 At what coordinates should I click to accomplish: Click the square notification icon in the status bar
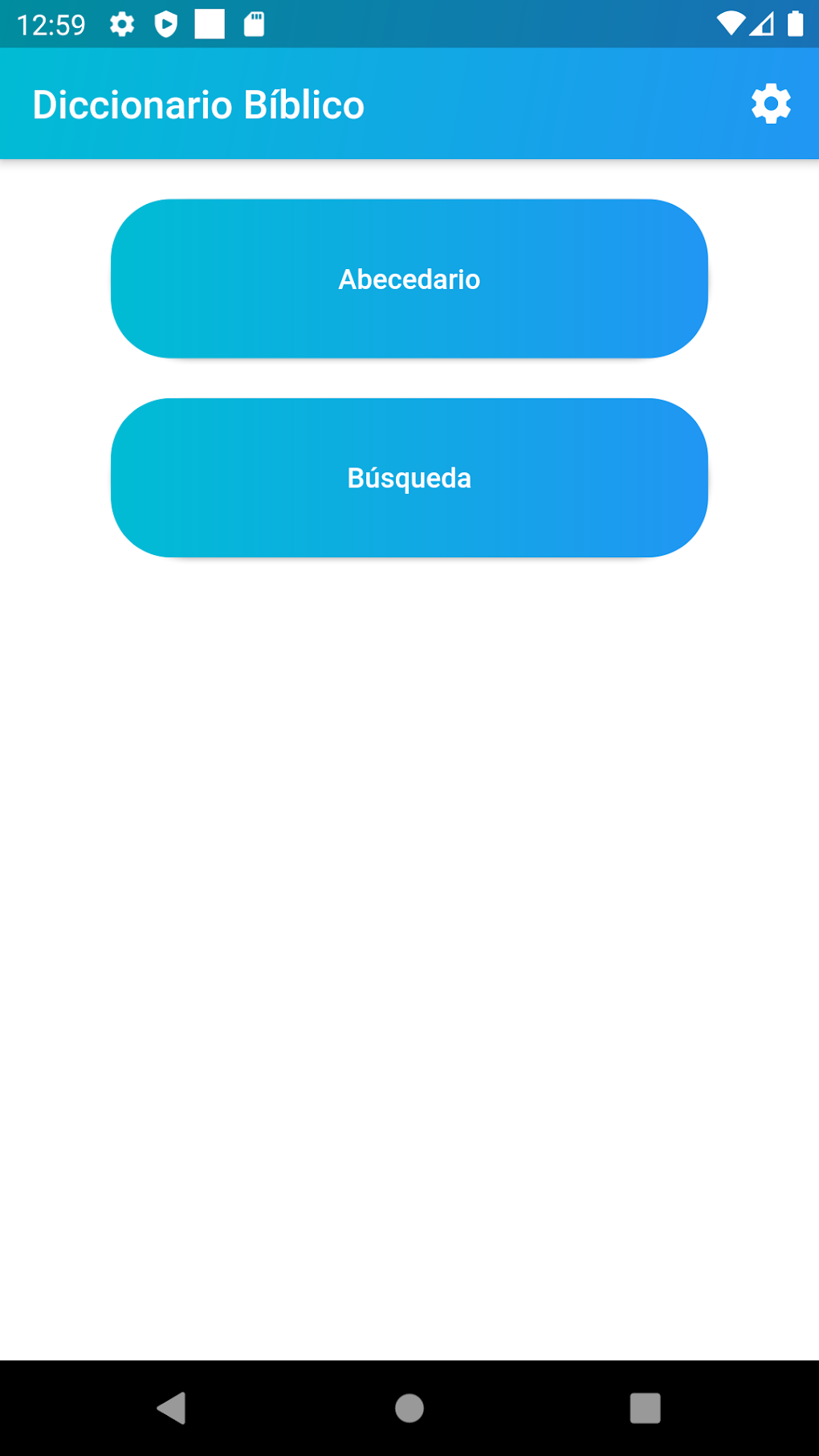210,25
